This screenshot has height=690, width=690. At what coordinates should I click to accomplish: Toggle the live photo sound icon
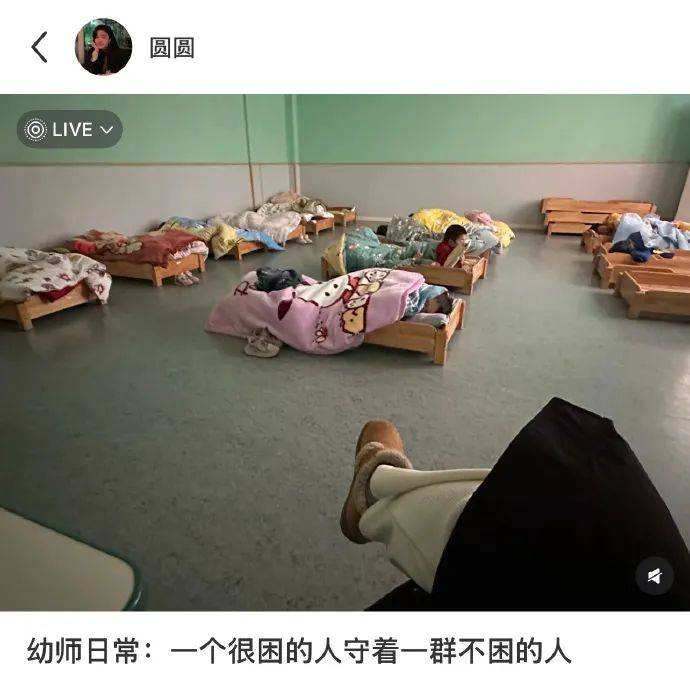click(654, 576)
